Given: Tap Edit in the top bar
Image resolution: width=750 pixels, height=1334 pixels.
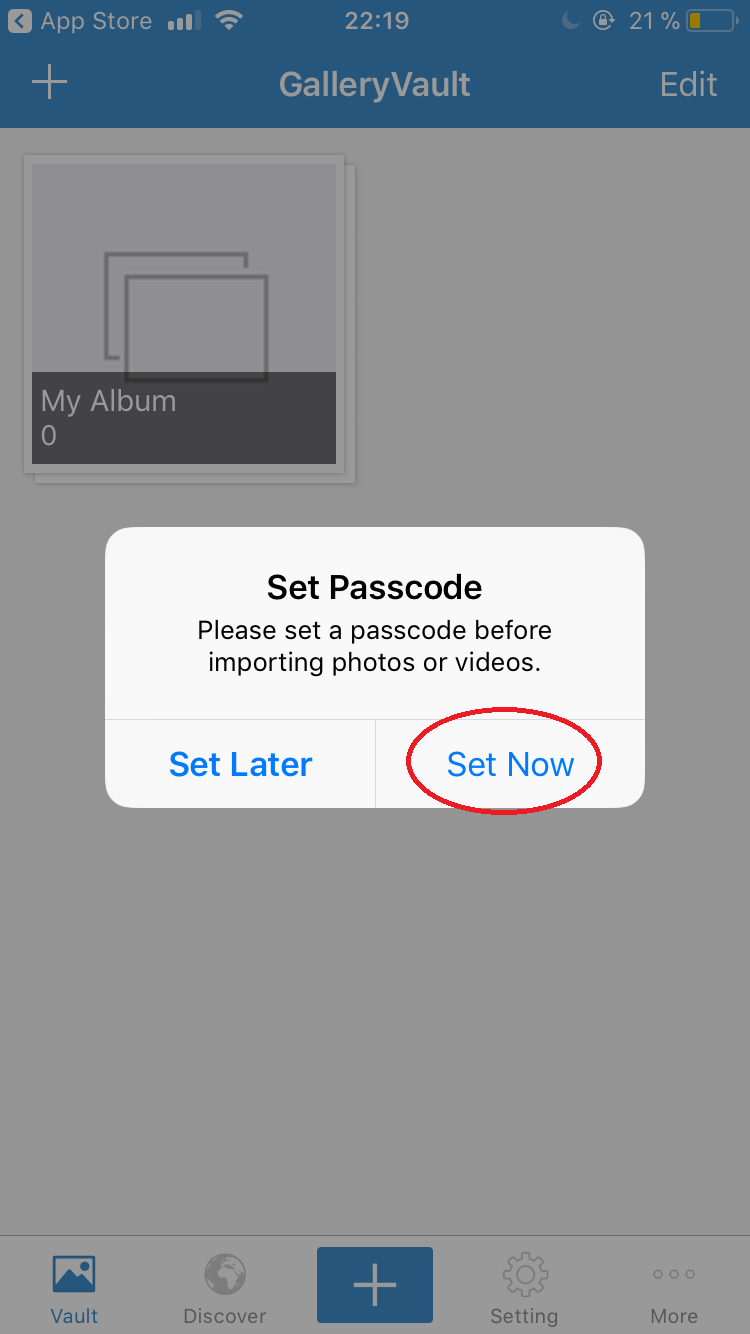Looking at the screenshot, I should pos(688,84).
